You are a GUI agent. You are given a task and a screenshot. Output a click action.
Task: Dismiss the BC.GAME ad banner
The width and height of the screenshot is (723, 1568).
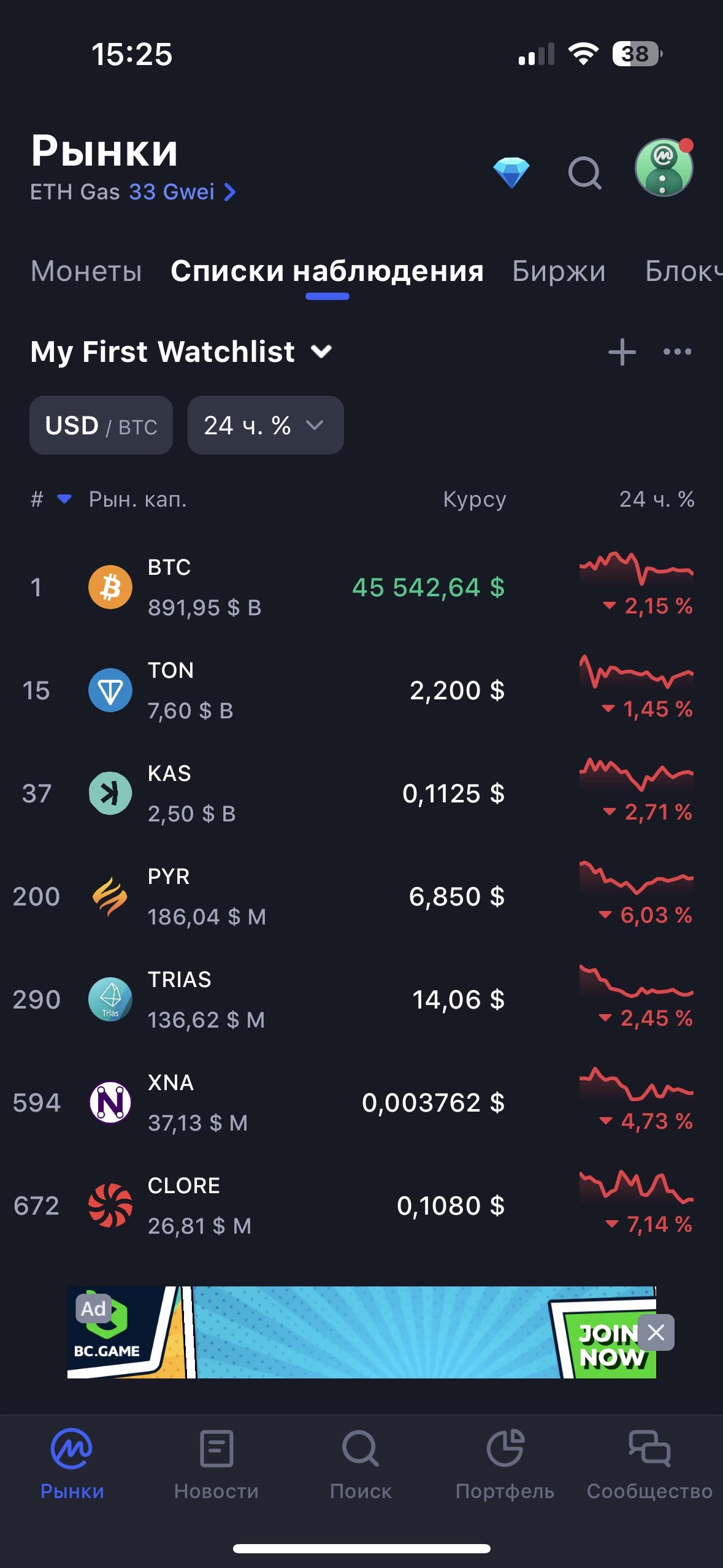click(x=656, y=1332)
